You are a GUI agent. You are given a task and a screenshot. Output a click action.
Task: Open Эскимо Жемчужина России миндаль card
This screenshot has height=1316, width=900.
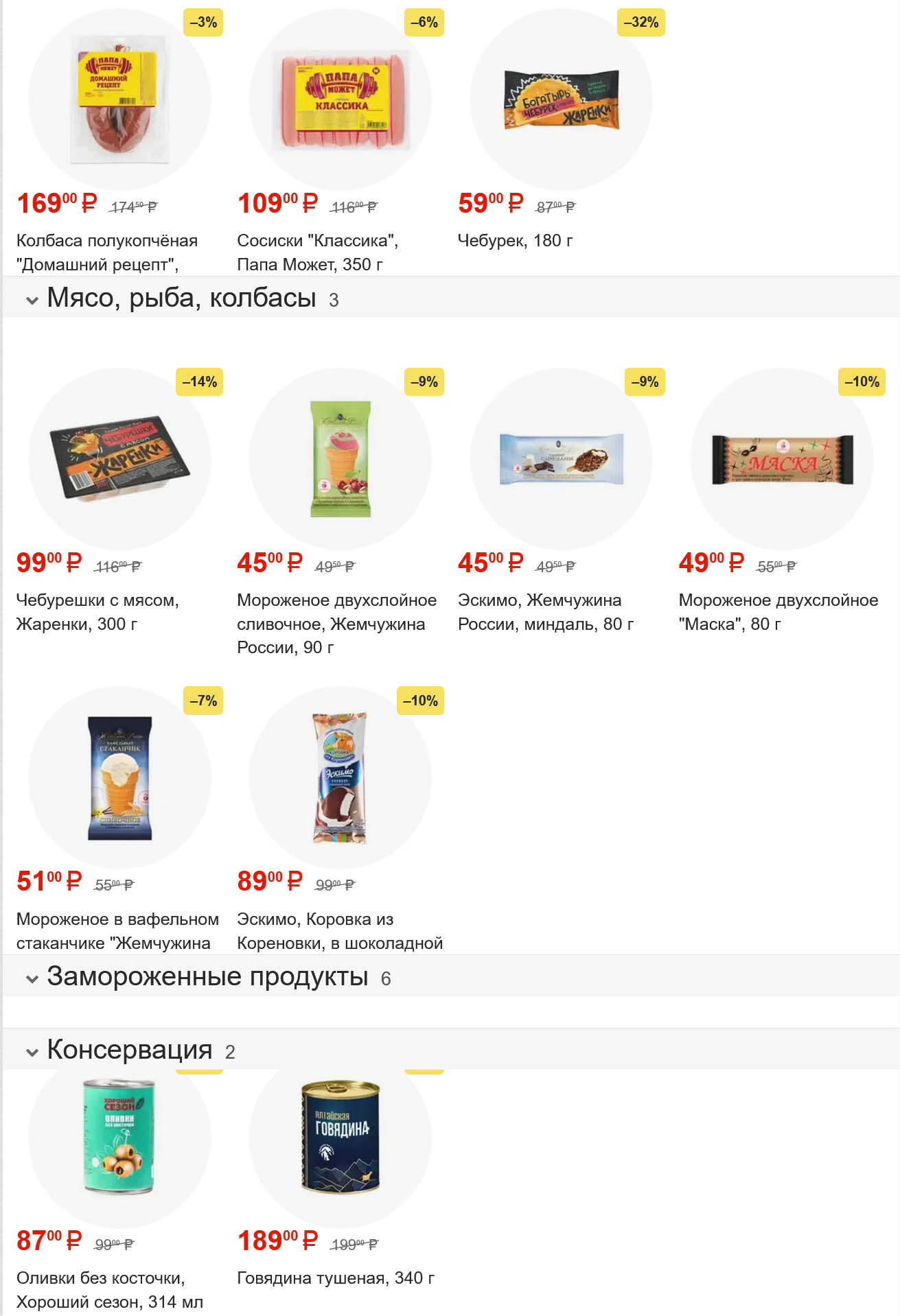point(561,459)
